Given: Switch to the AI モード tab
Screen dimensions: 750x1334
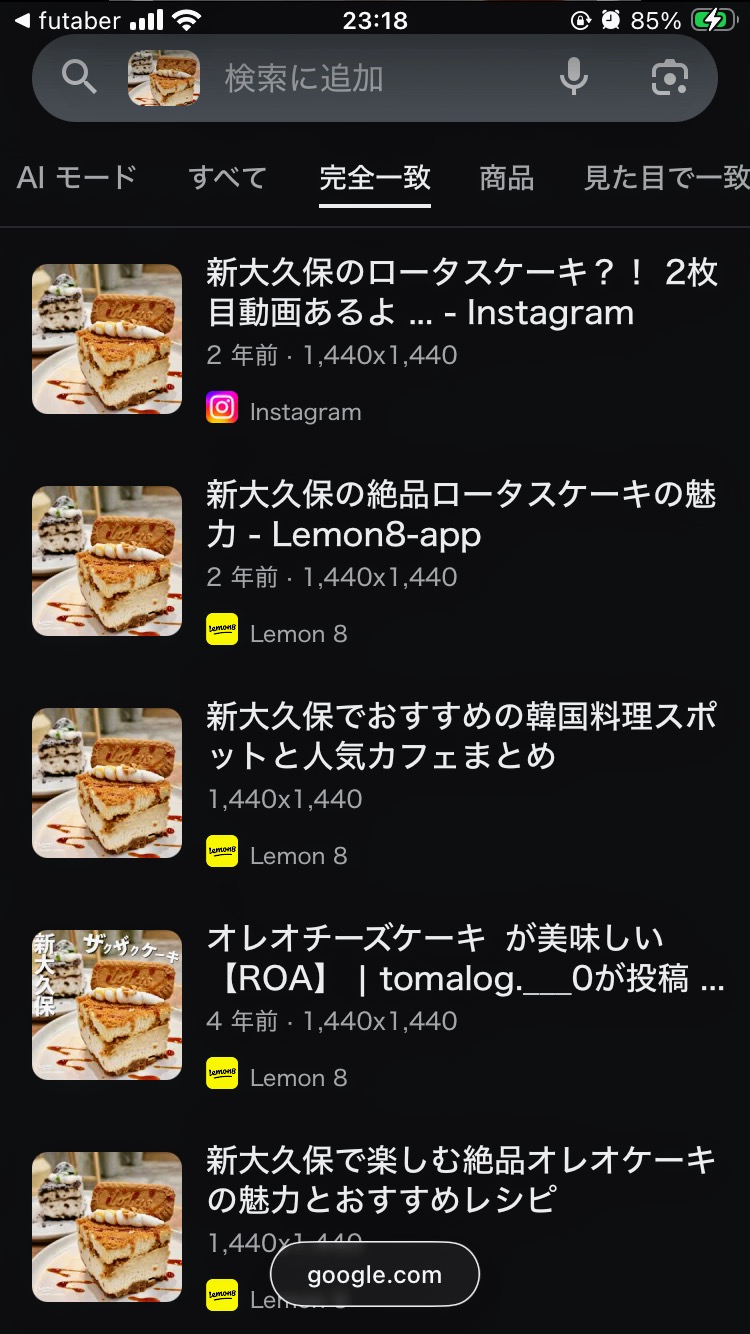Looking at the screenshot, I should coord(77,178).
